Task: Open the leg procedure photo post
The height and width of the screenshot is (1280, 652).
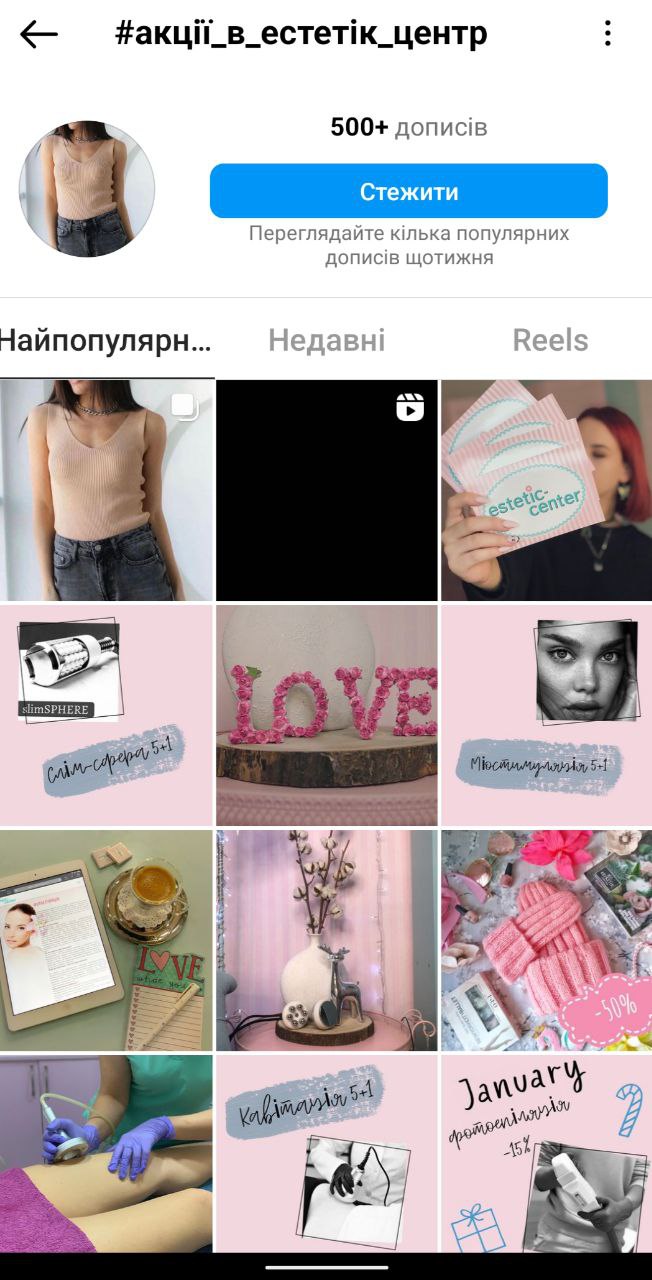Action: 106,1150
